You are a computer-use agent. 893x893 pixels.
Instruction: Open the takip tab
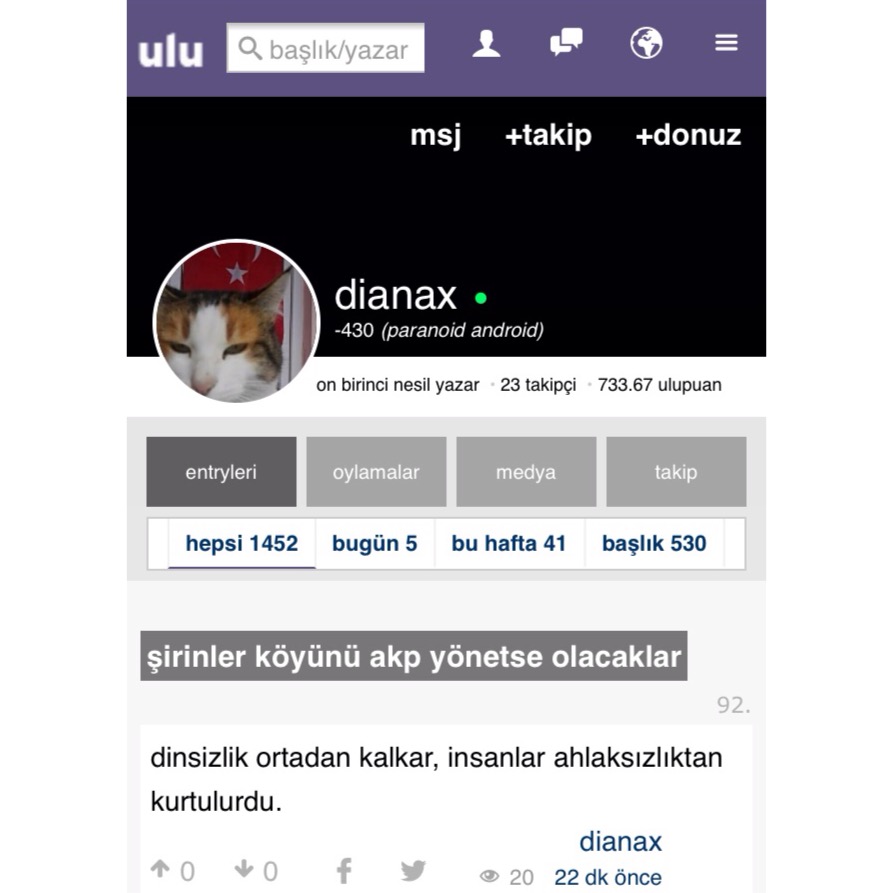[676, 472]
